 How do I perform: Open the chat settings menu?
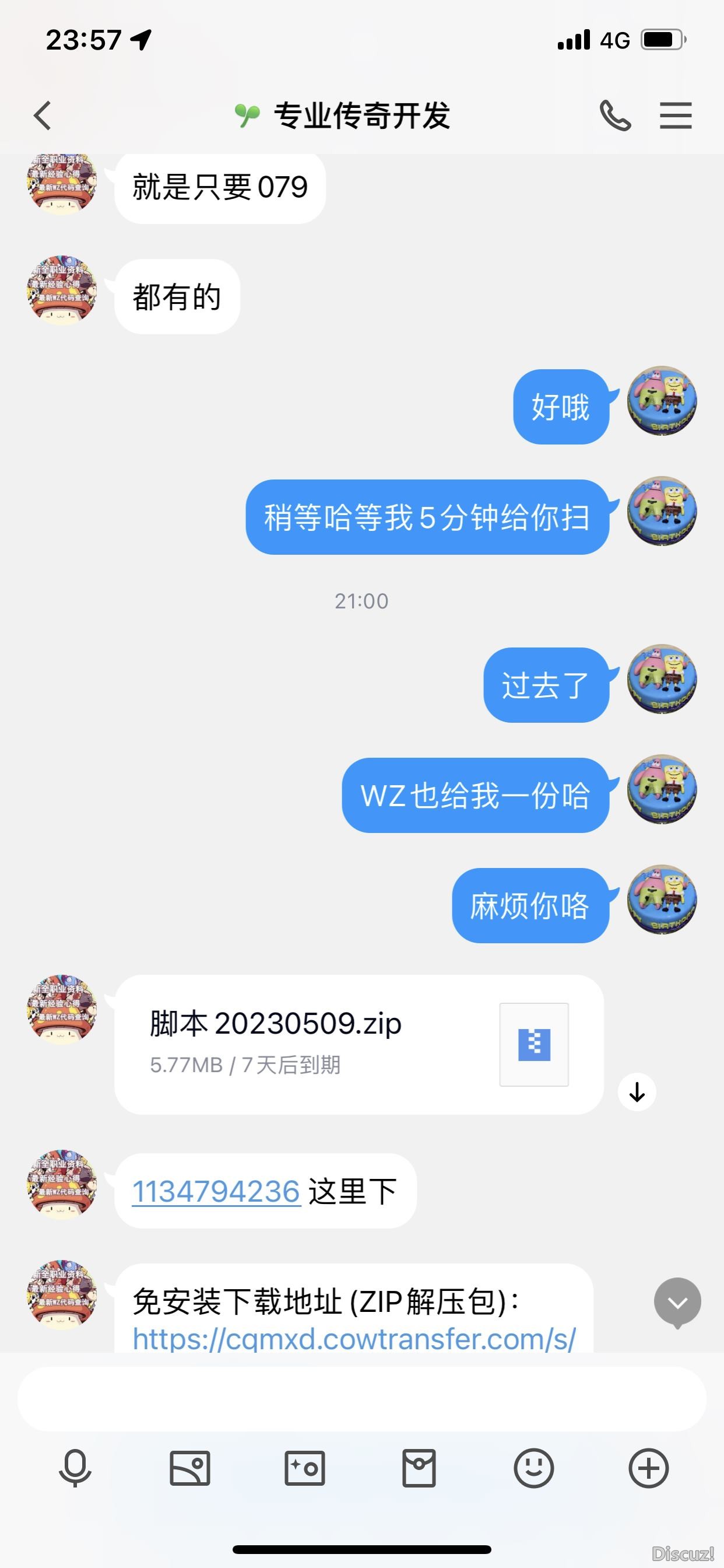click(676, 116)
